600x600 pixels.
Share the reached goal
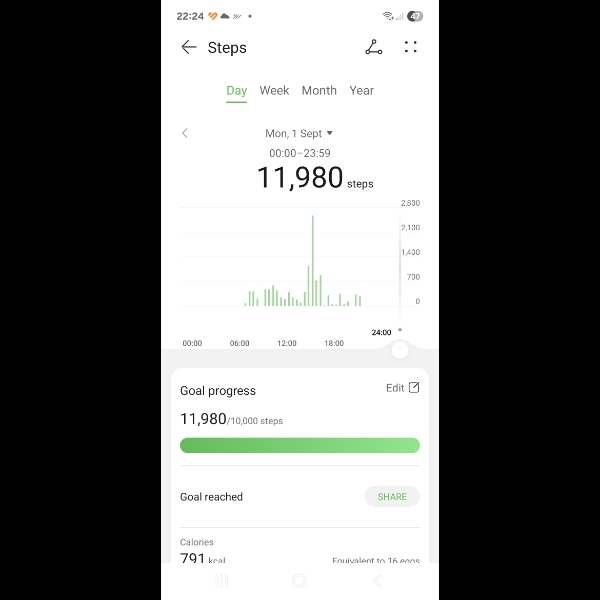point(392,496)
